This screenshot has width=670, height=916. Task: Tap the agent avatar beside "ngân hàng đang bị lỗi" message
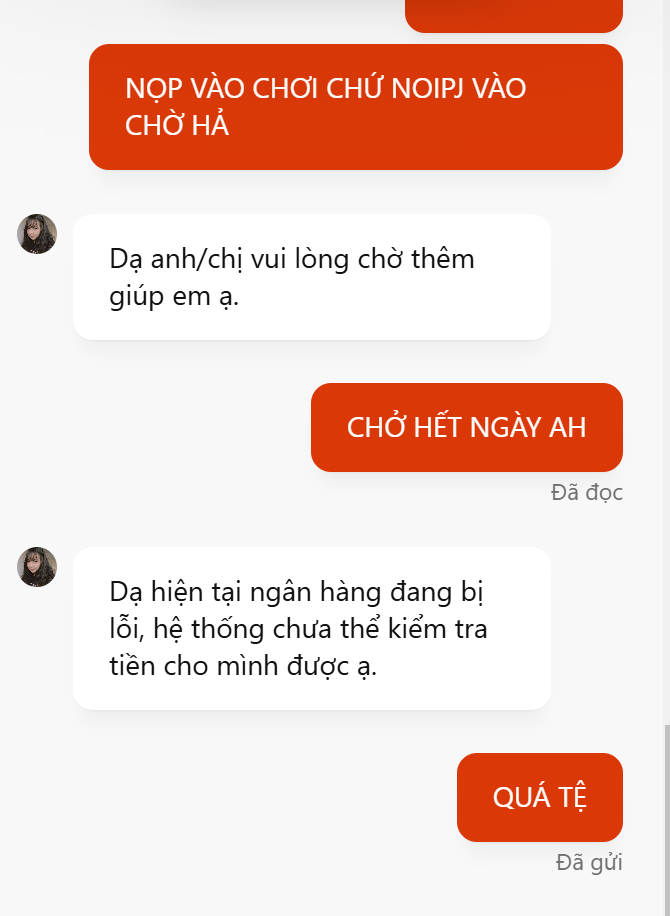point(37,567)
